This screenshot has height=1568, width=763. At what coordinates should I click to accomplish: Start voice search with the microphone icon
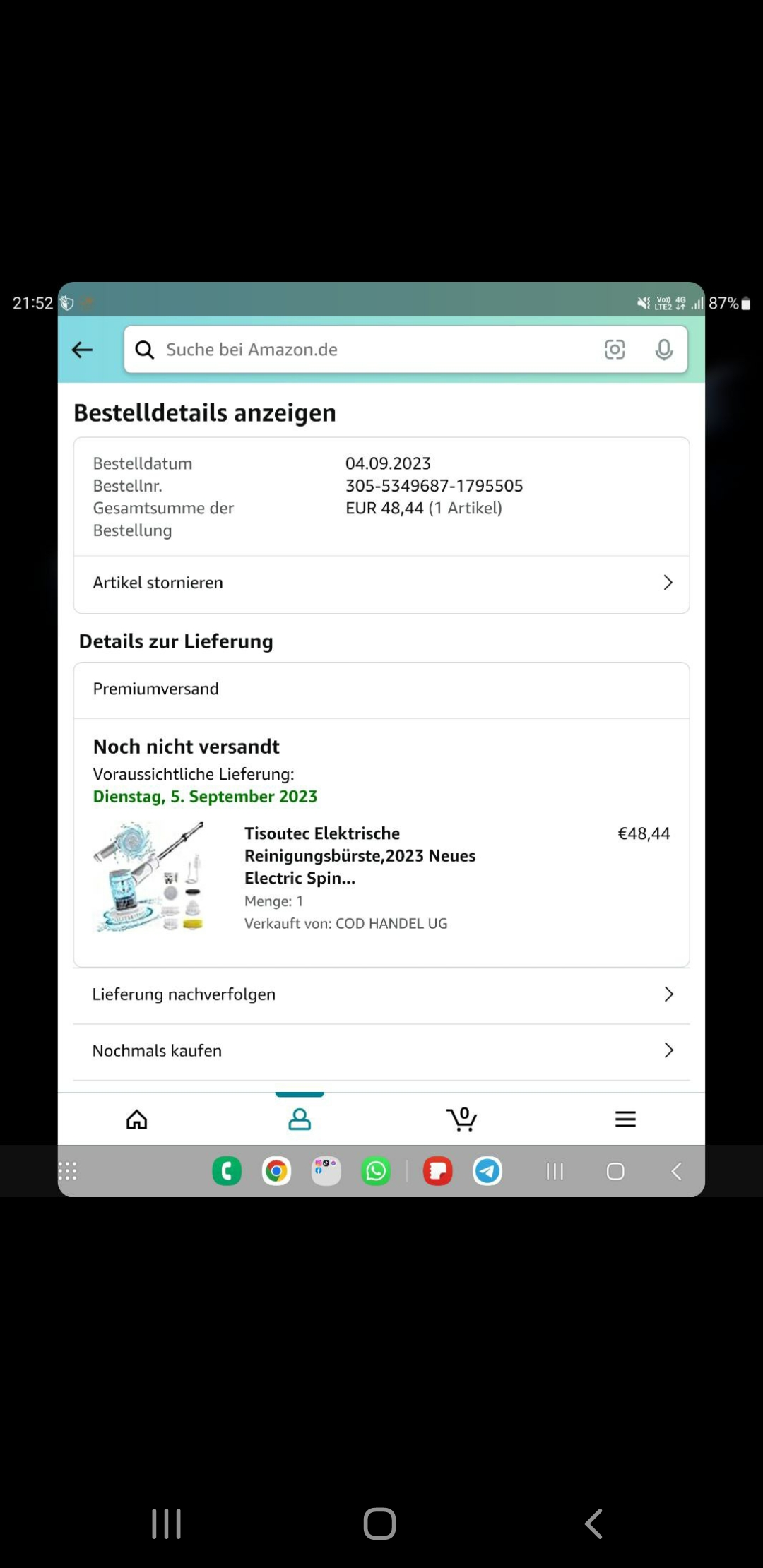[x=663, y=350]
